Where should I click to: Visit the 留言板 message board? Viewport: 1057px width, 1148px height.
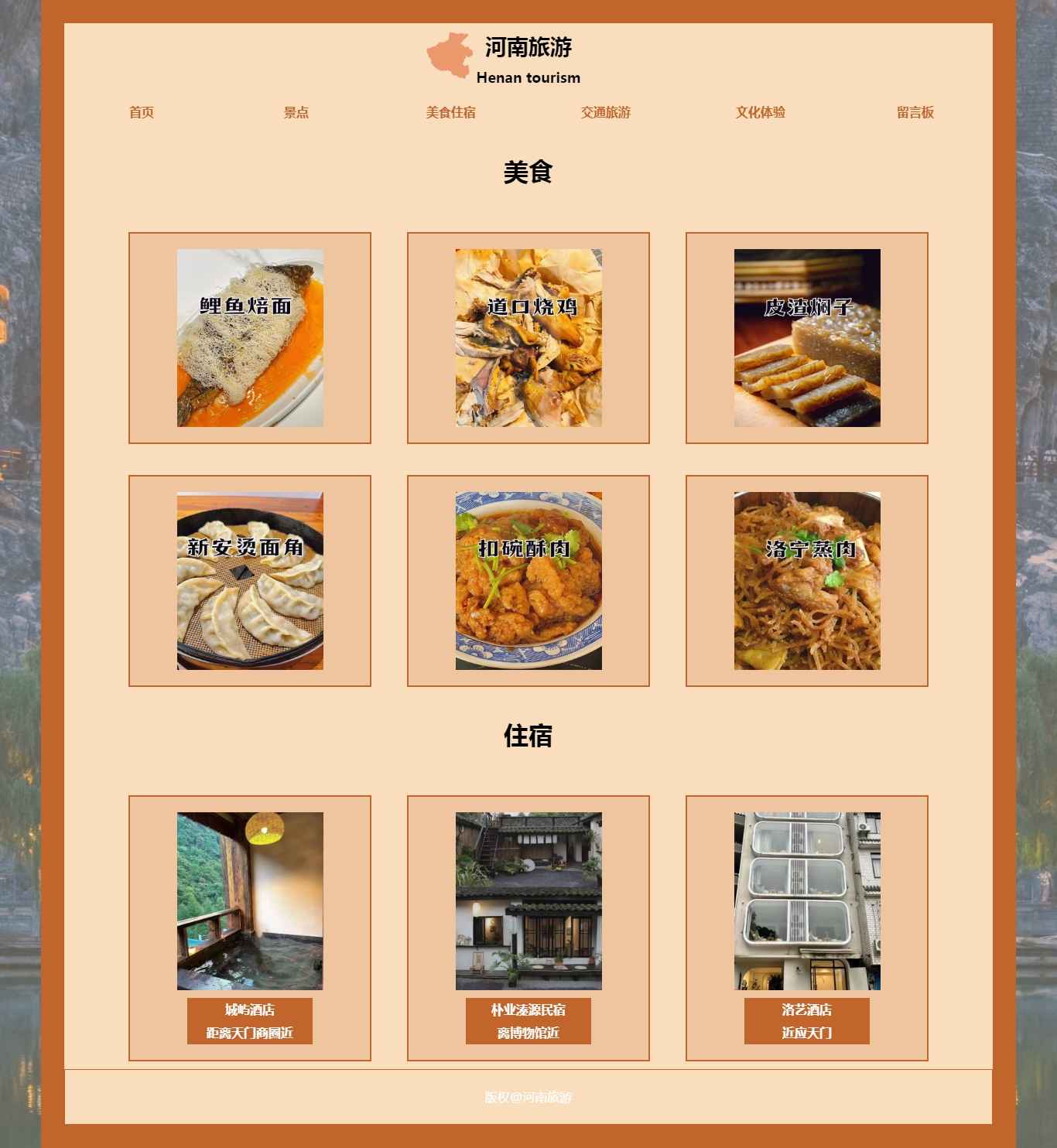pos(915,112)
